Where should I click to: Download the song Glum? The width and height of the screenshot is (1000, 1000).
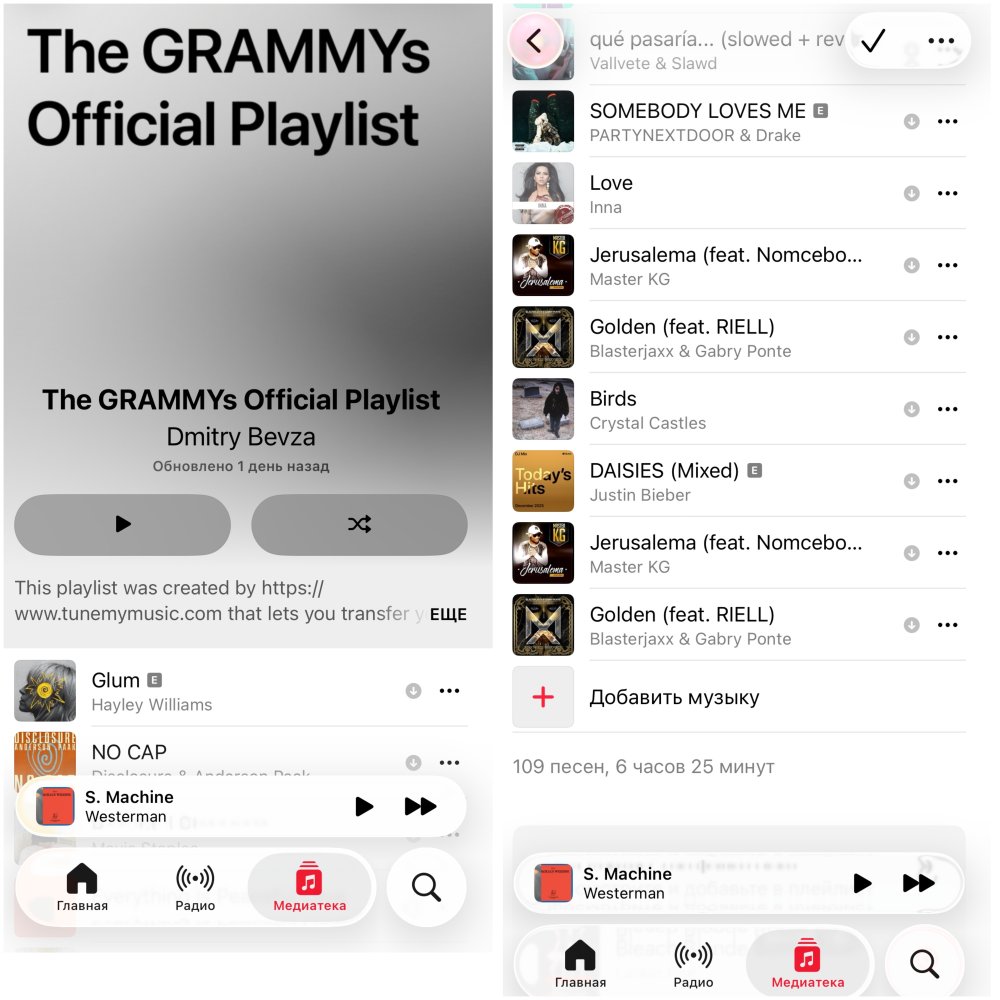(413, 691)
